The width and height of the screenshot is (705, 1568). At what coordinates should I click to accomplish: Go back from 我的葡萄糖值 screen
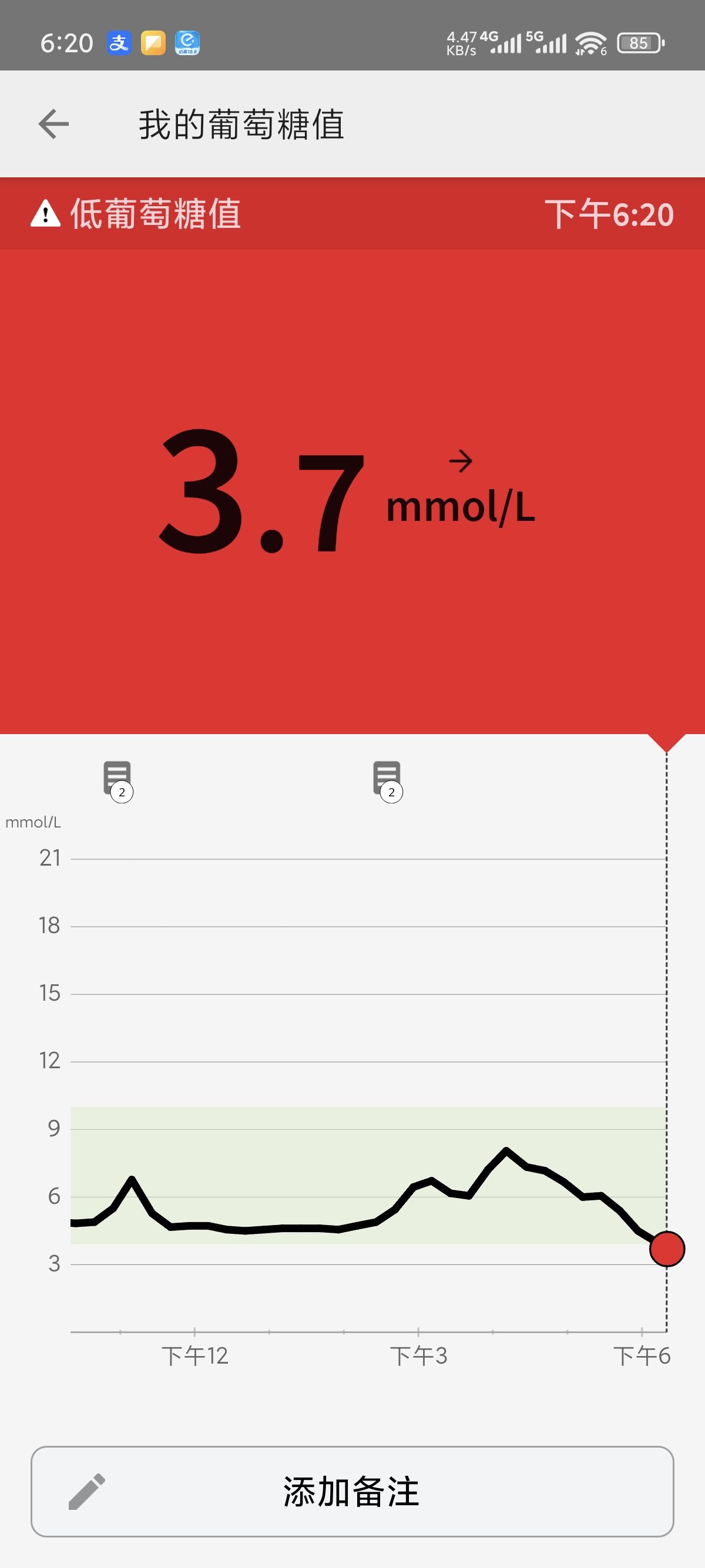(x=53, y=124)
